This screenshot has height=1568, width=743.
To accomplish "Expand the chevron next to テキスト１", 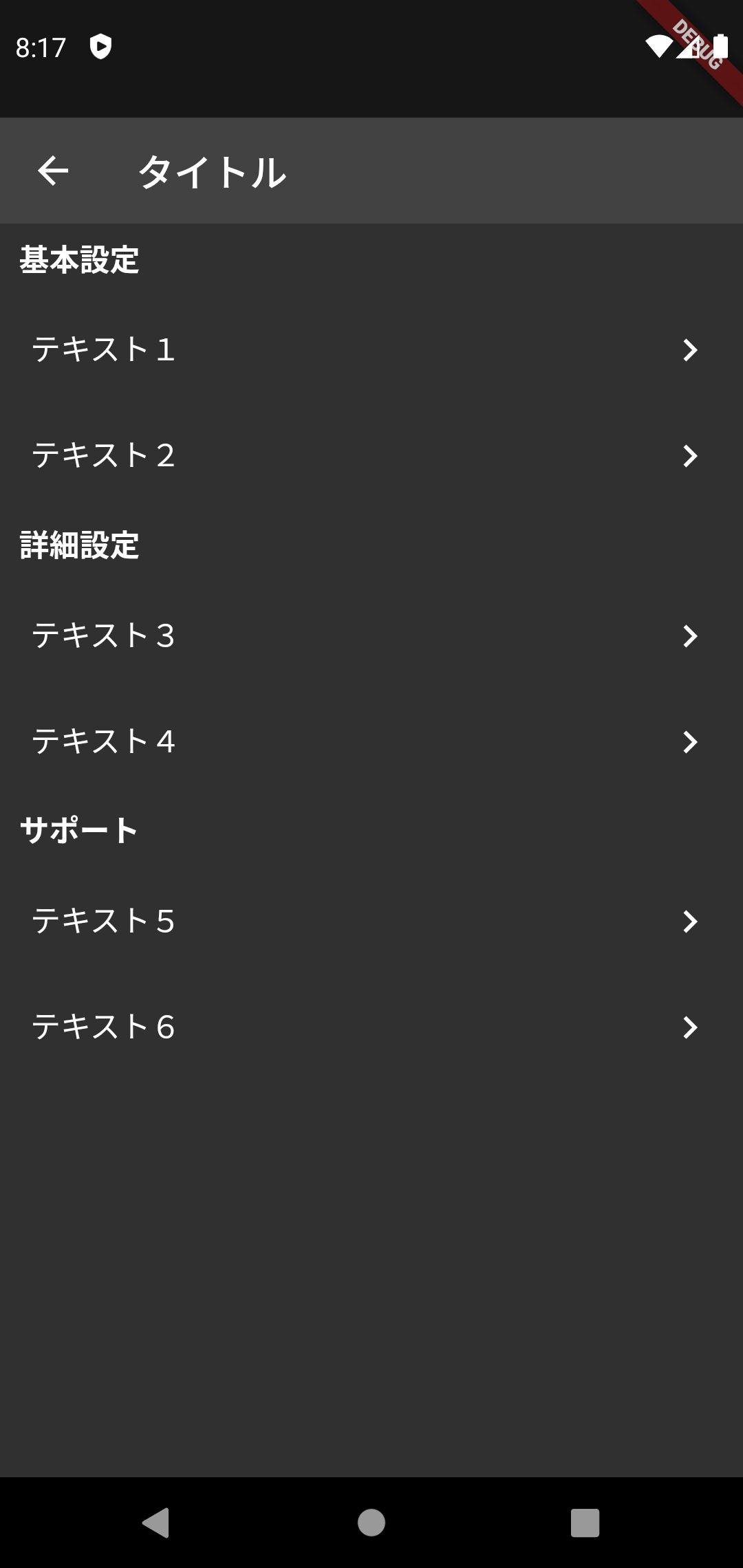I will [691, 351].
